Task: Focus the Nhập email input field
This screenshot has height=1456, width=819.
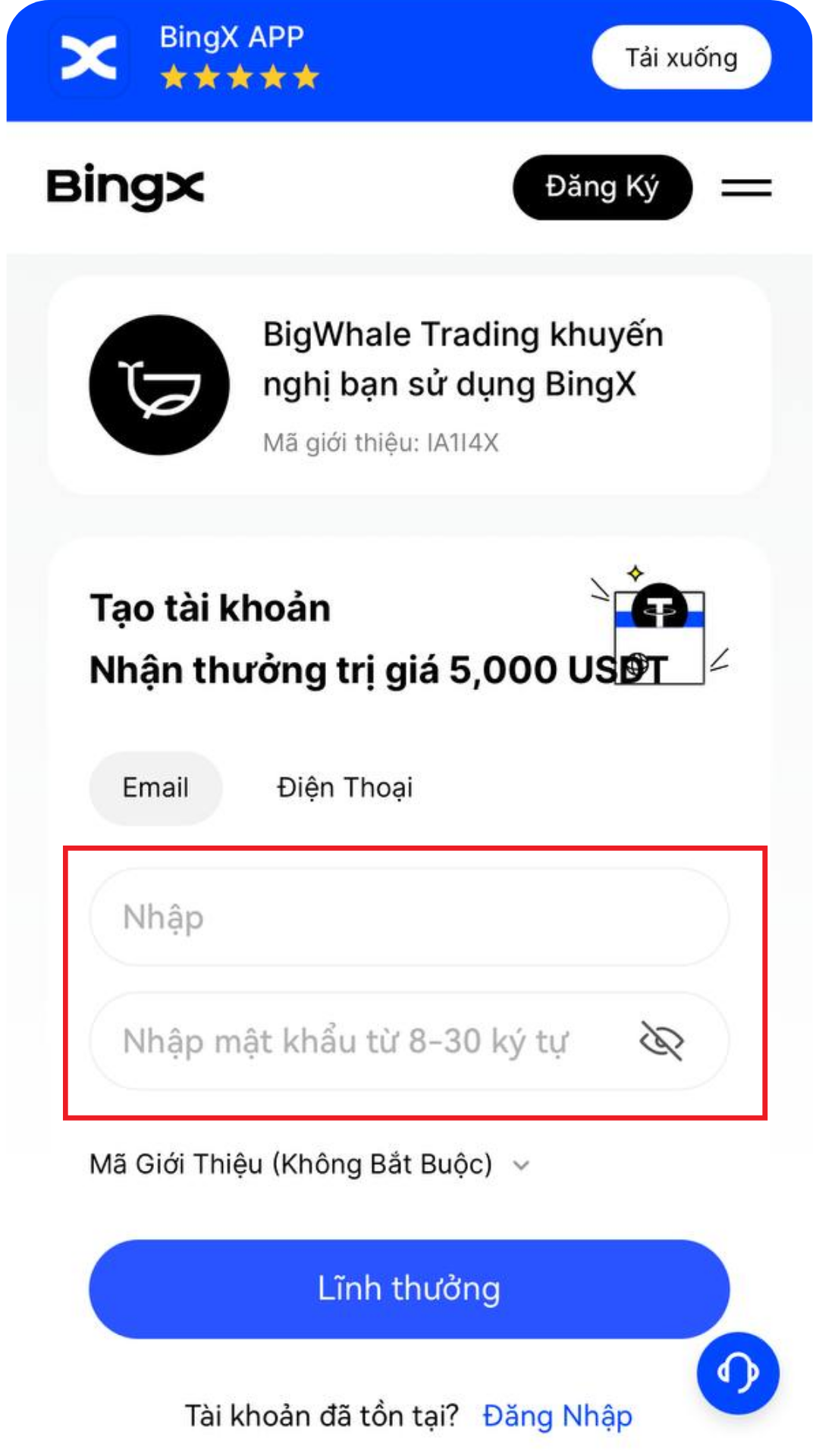Action: 409,918
